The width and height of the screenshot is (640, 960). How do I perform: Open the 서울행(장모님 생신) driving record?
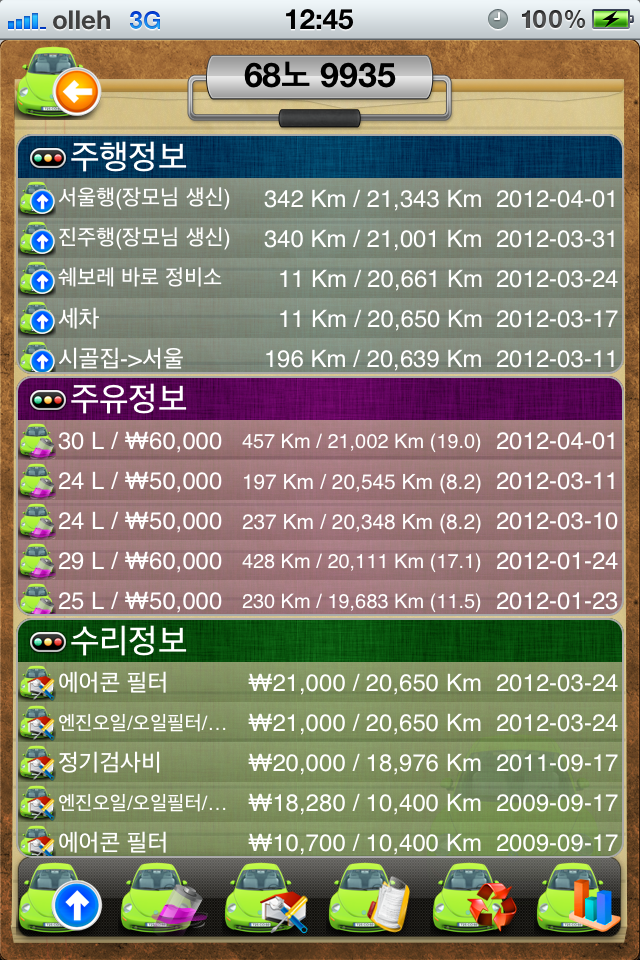click(320, 198)
